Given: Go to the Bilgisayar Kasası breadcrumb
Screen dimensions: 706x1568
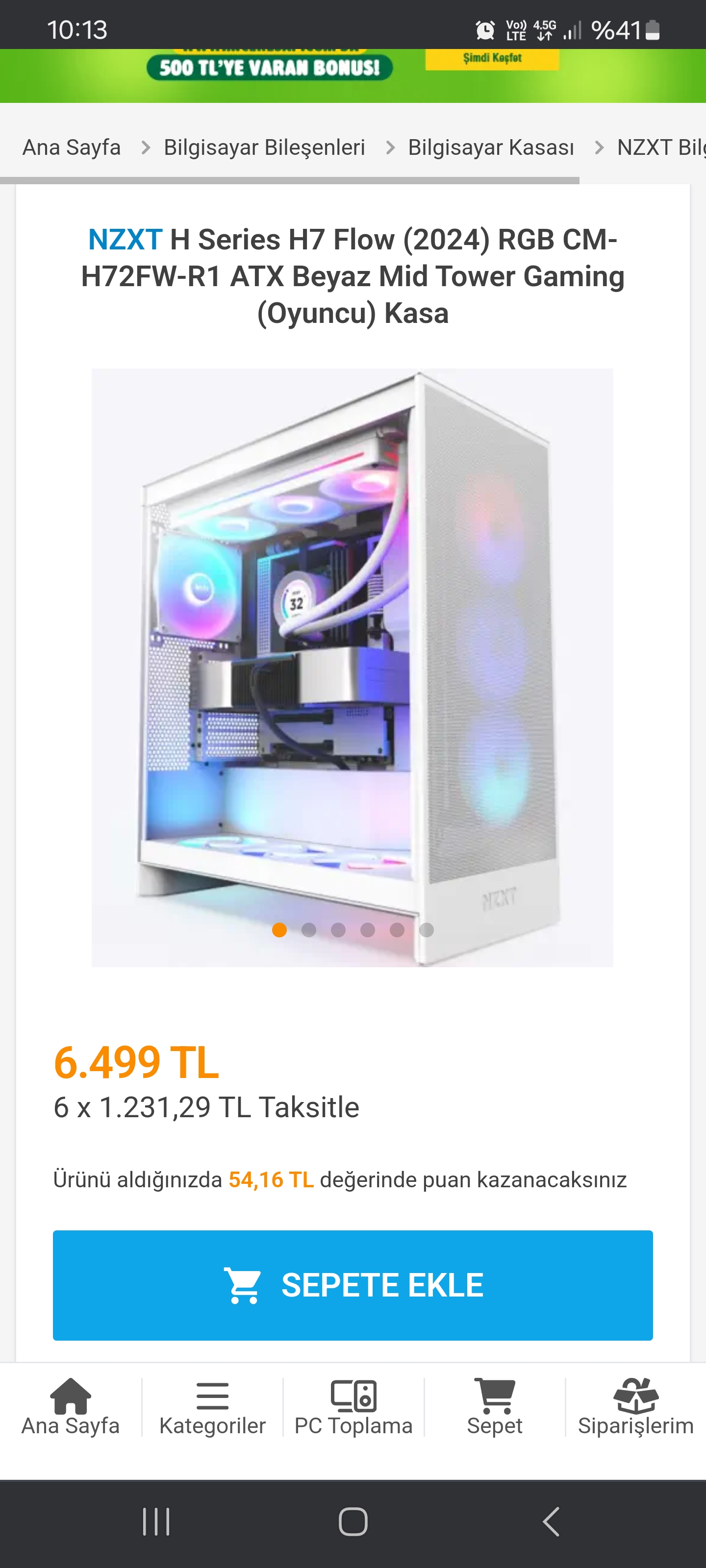Looking at the screenshot, I should click(x=491, y=147).
